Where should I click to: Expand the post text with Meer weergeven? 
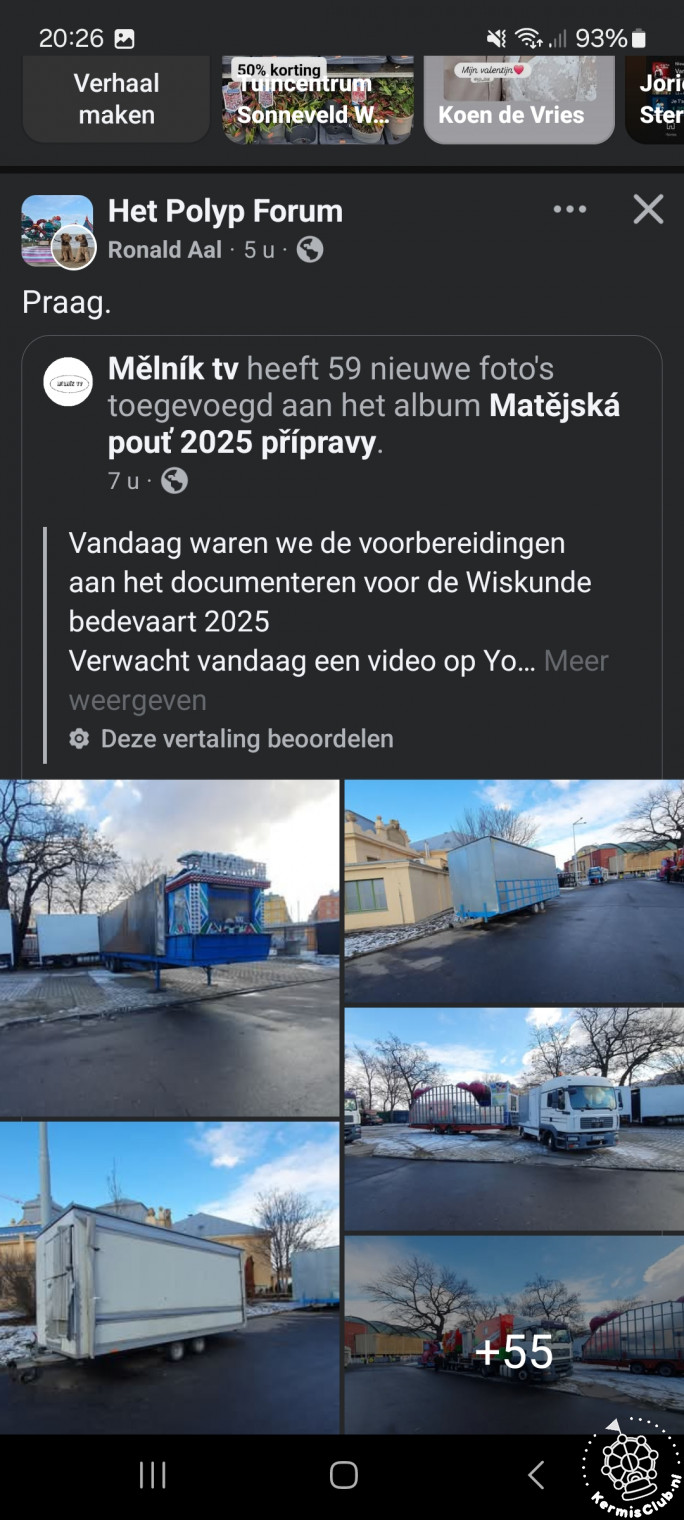pos(575,662)
